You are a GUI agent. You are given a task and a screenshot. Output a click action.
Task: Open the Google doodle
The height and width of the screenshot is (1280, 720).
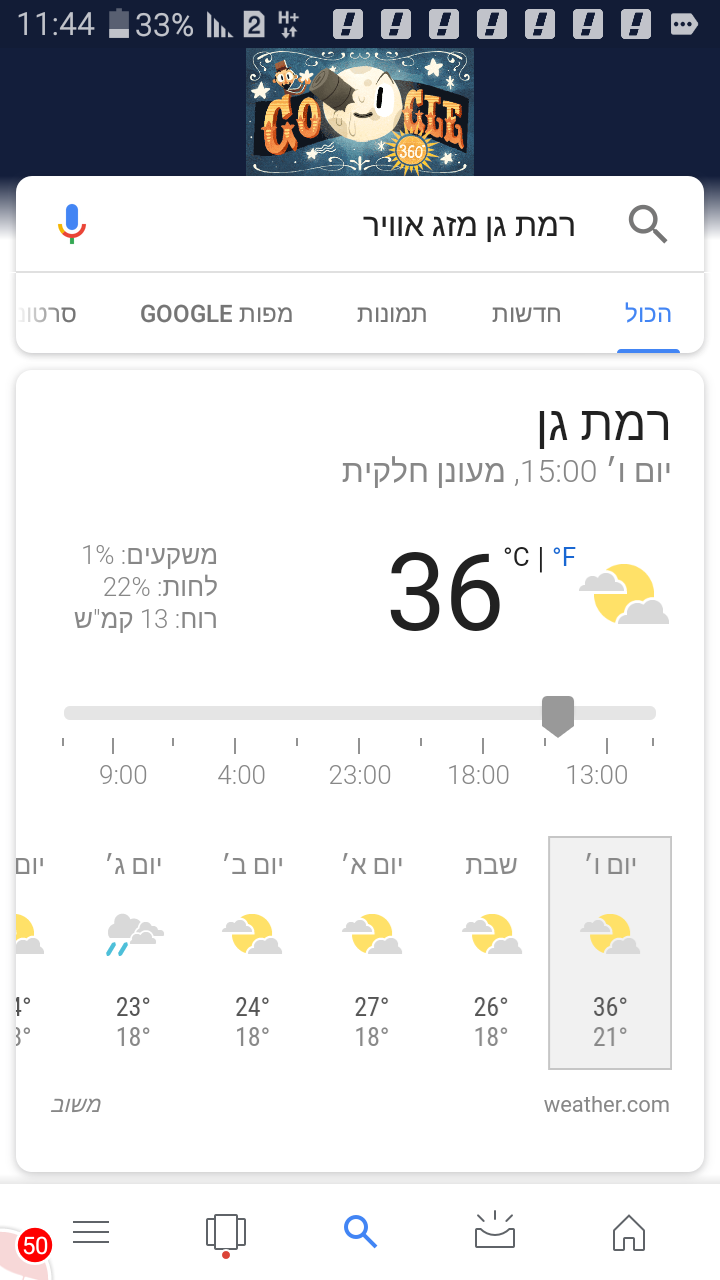pyautogui.click(x=360, y=112)
